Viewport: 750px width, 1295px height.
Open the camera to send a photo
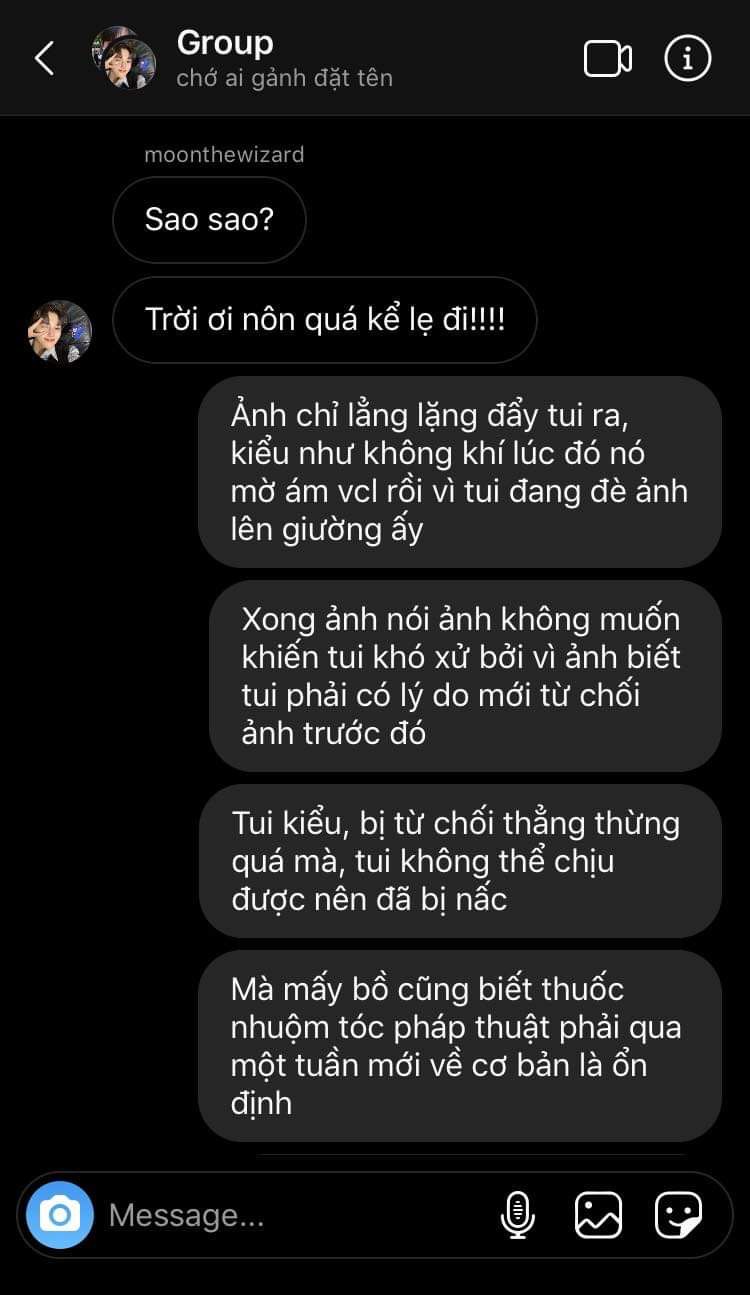point(60,1215)
